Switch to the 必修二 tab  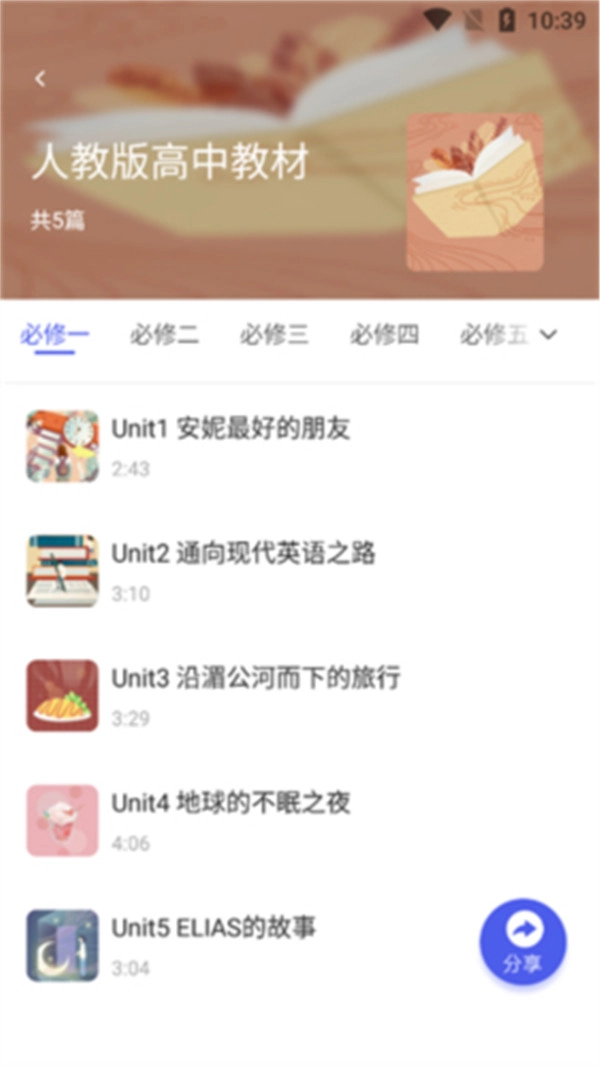[x=164, y=336]
